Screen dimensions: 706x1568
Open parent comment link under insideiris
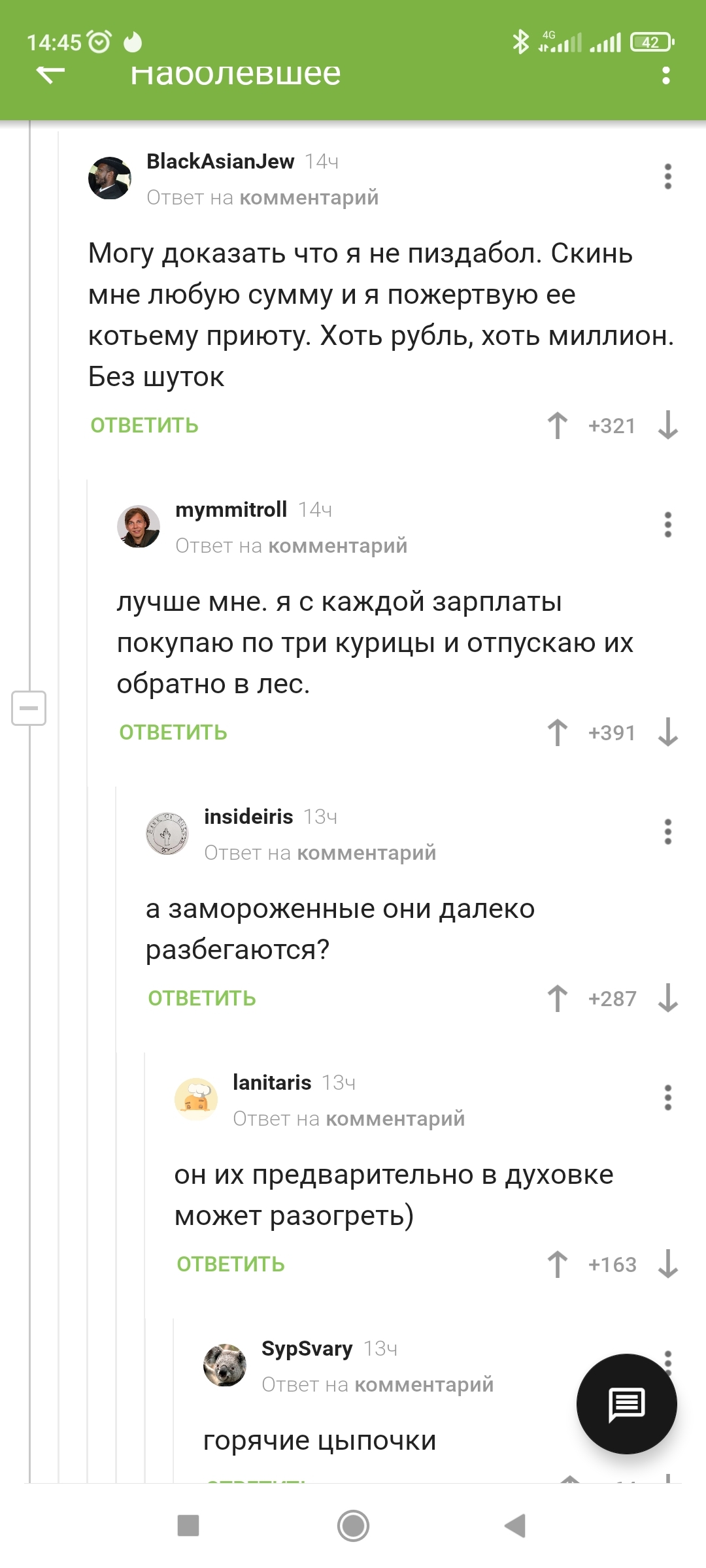[x=366, y=853]
